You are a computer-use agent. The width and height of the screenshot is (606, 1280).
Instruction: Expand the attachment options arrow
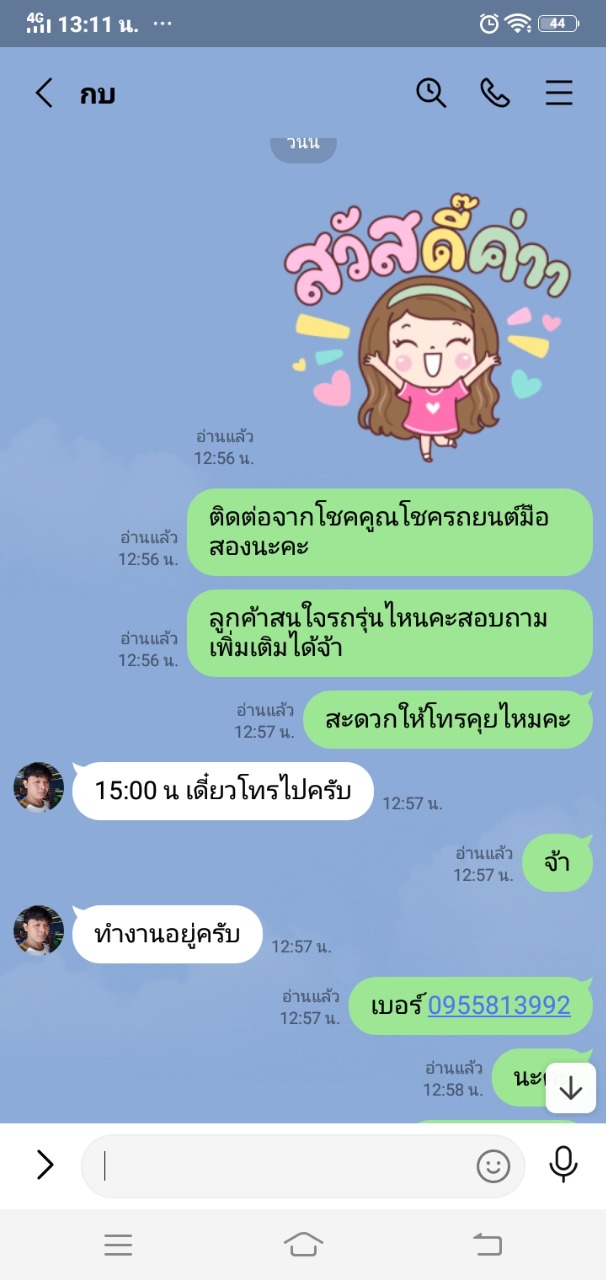click(x=44, y=1164)
